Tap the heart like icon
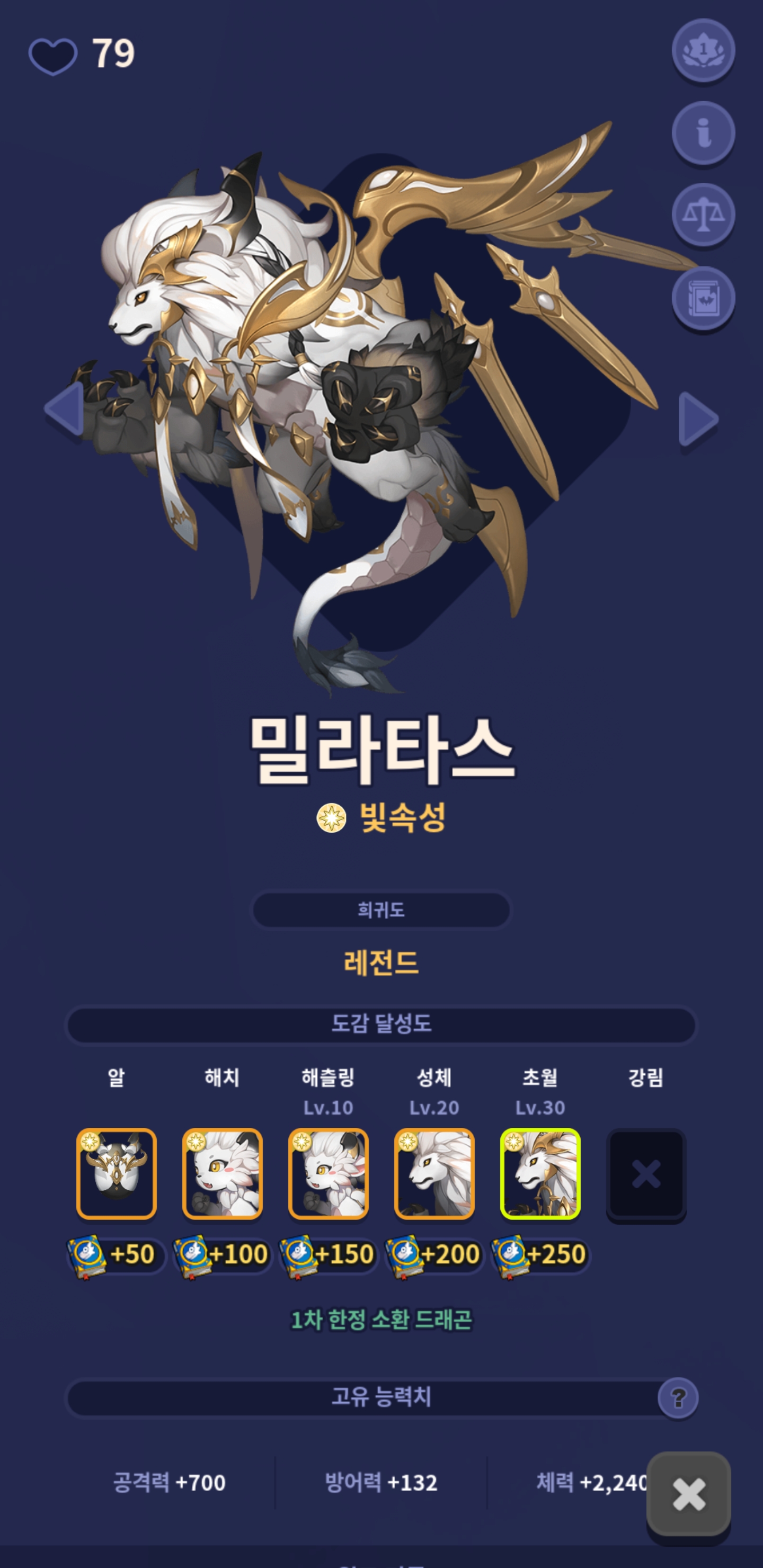 pos(53,56)
